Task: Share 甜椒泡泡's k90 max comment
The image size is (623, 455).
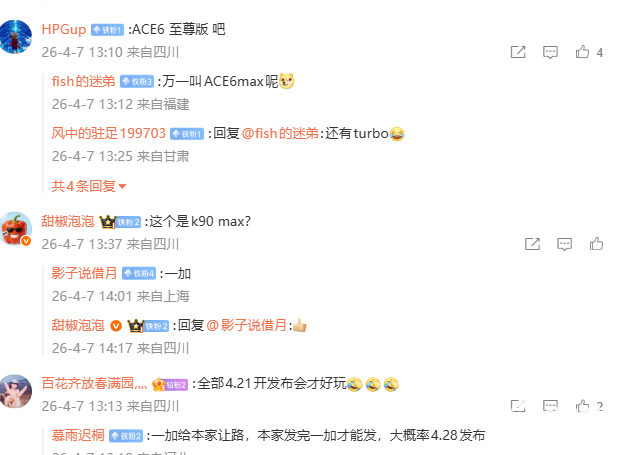Action: [x=533, y=244]
